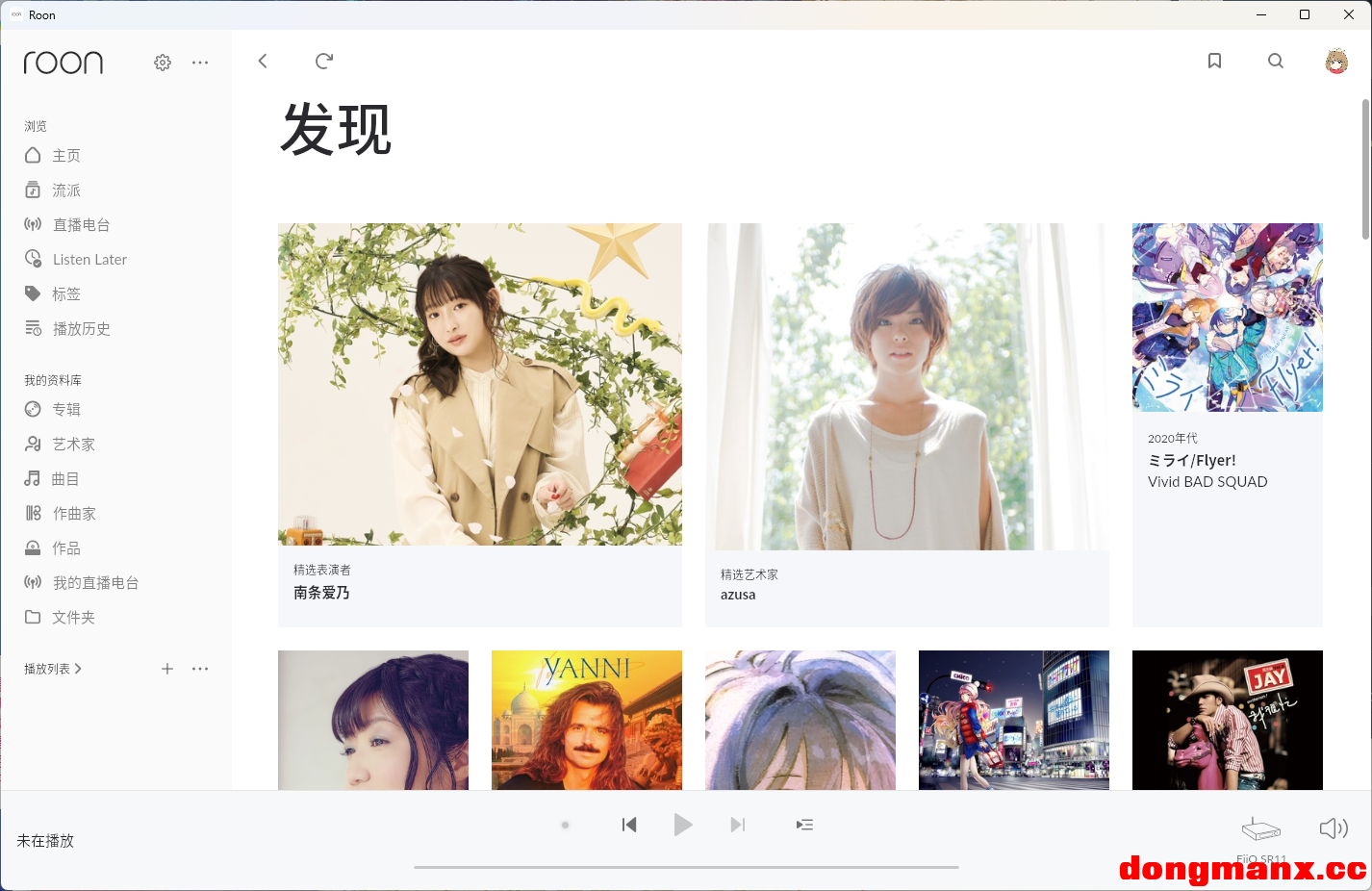Open the settings gear icon
The height and width of the screenshot is (891, 1372).
(x=163, y=63)
